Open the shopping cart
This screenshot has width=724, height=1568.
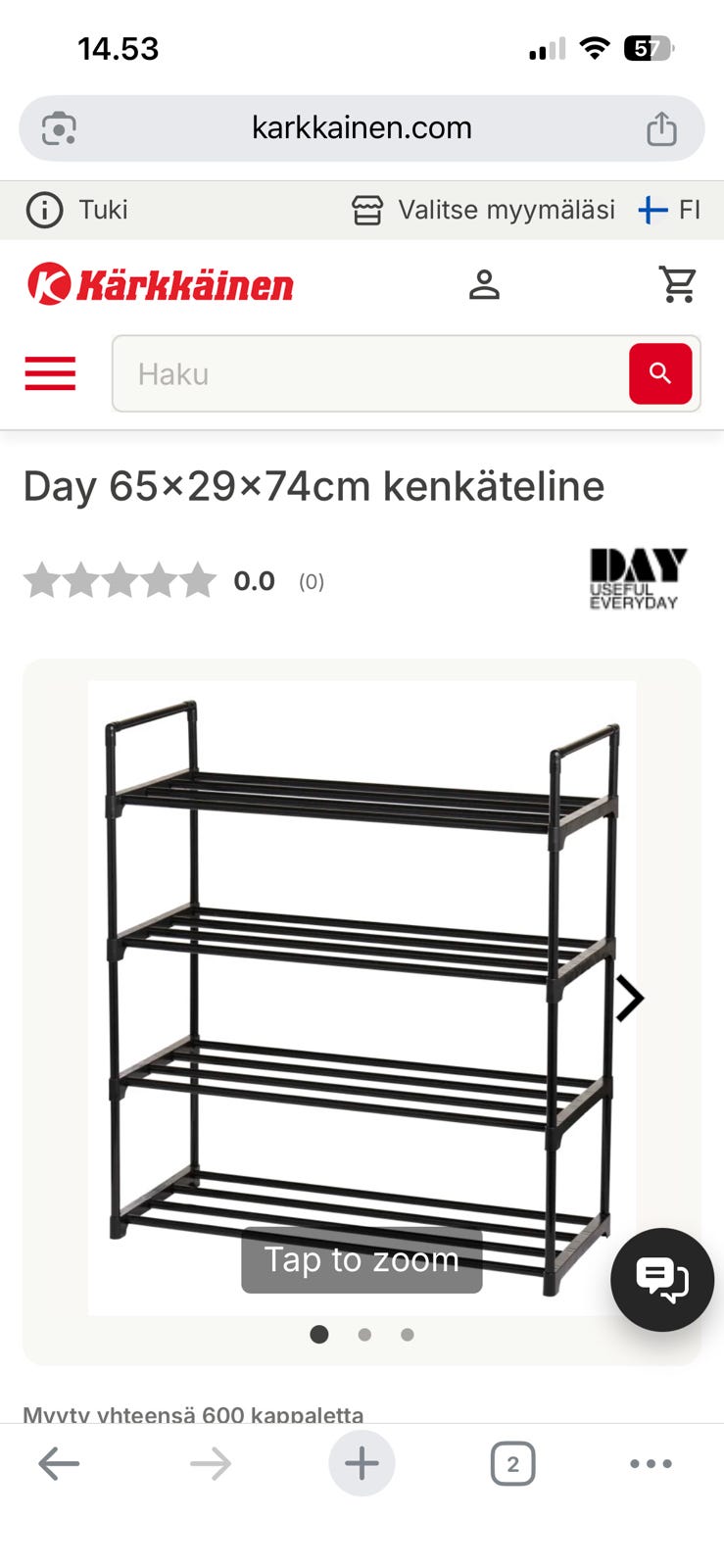tap(677, 284)
